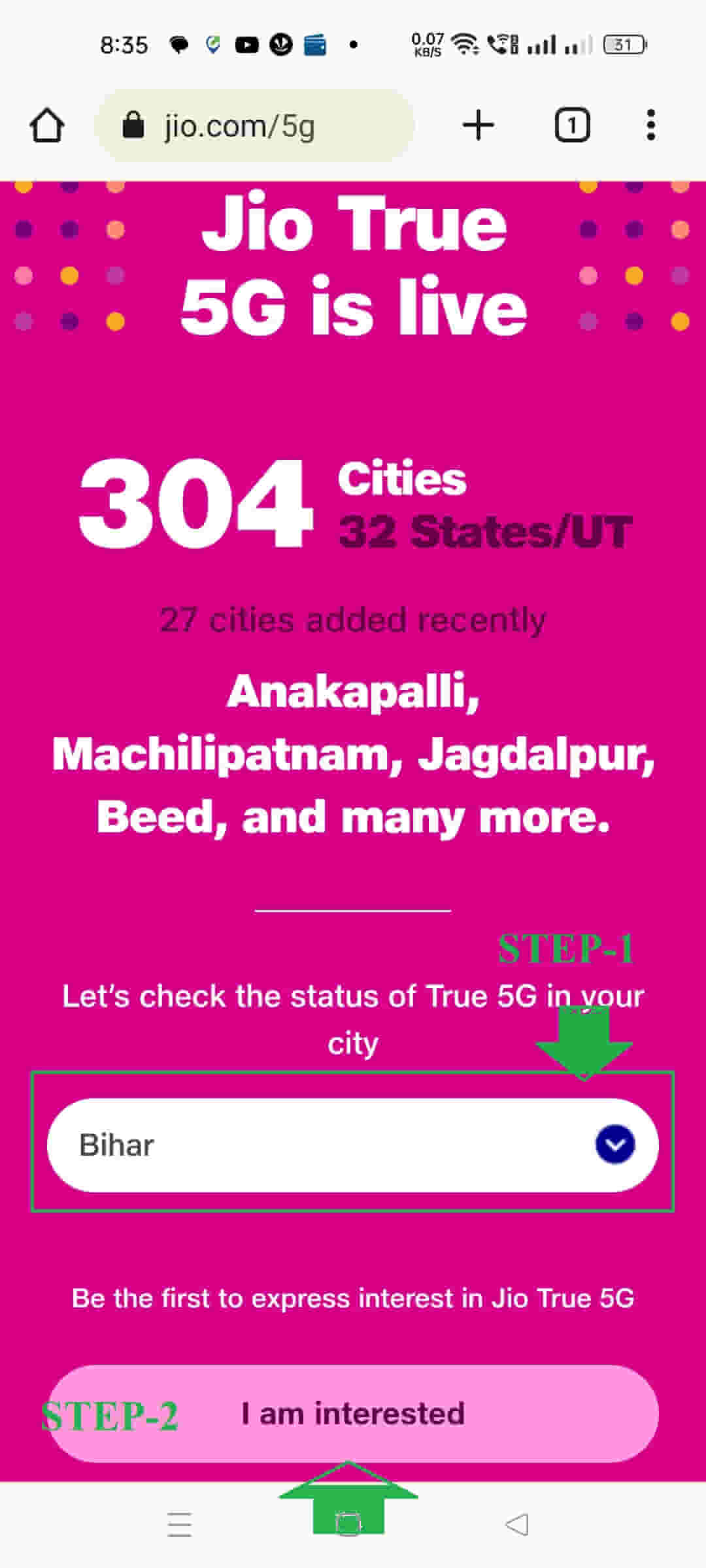
Task: Tap the I am interested button
Action: click(x=353, y=1414)
